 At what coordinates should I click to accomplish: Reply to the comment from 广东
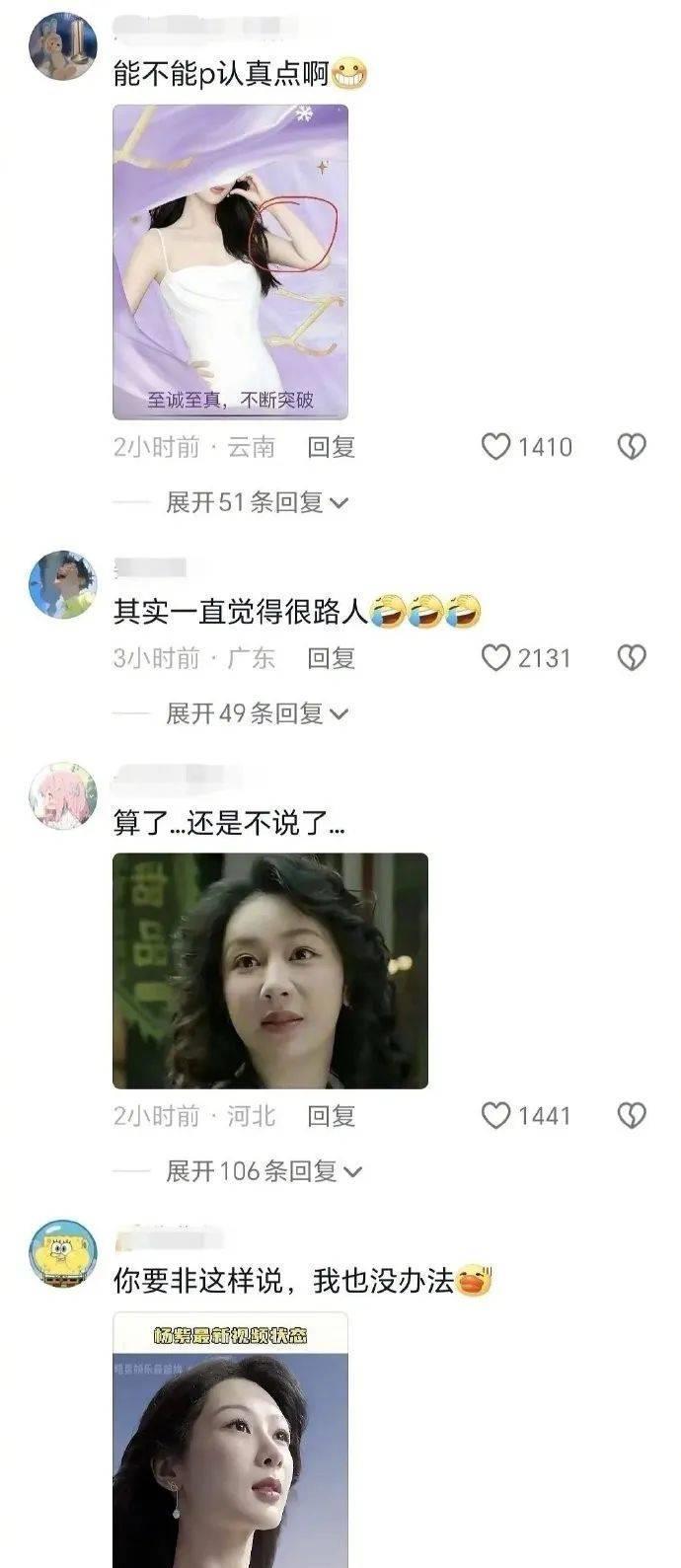[x=331, y=657]
